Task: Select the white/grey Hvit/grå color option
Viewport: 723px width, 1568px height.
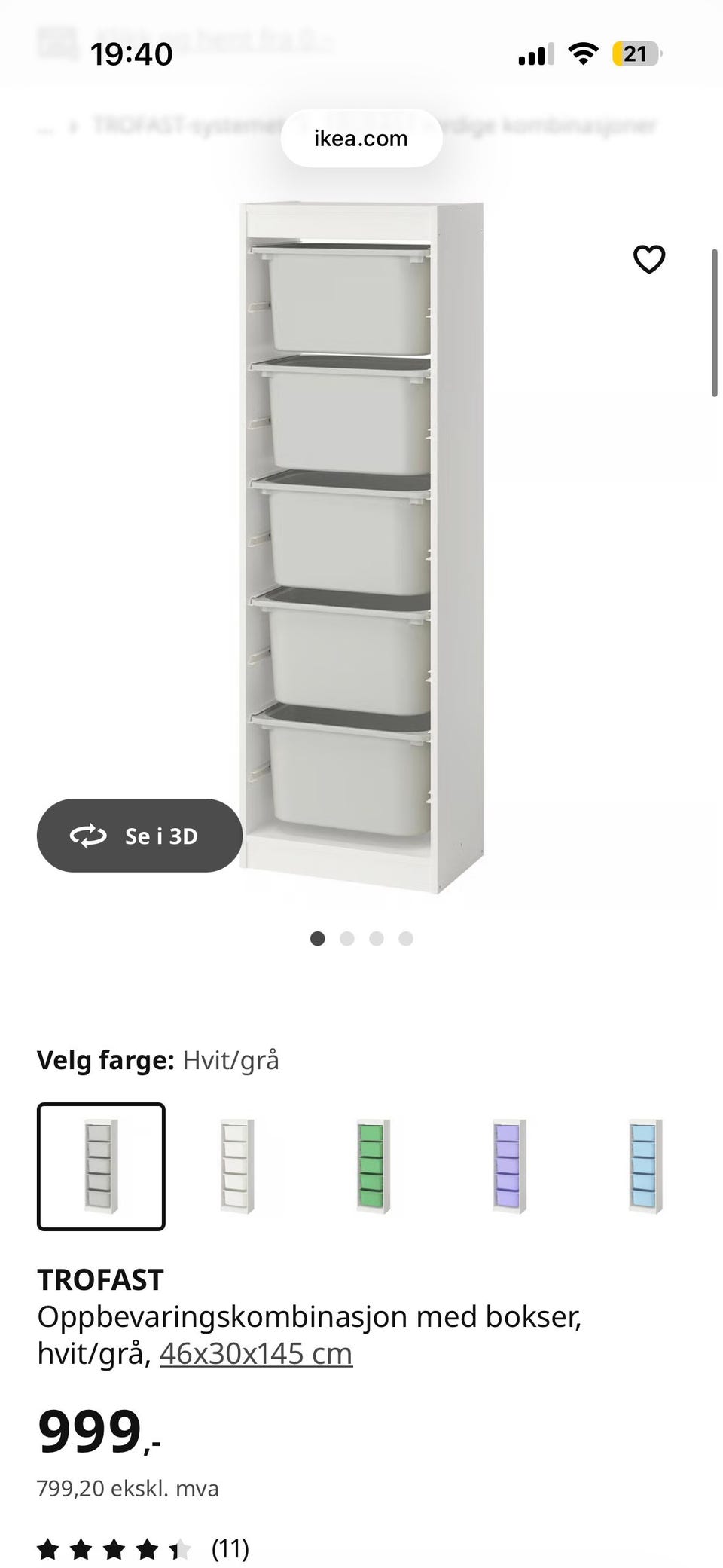Action: [x=101, y=1166]
